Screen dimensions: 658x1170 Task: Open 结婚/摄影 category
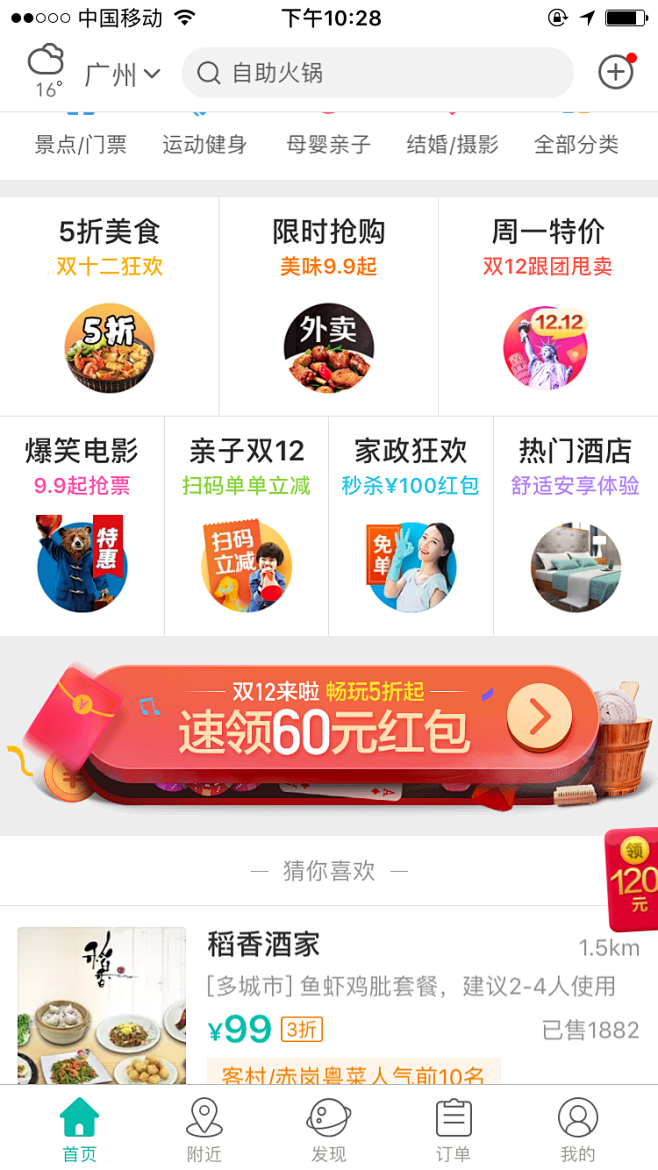pyautogui.click(x=452, y=144)
